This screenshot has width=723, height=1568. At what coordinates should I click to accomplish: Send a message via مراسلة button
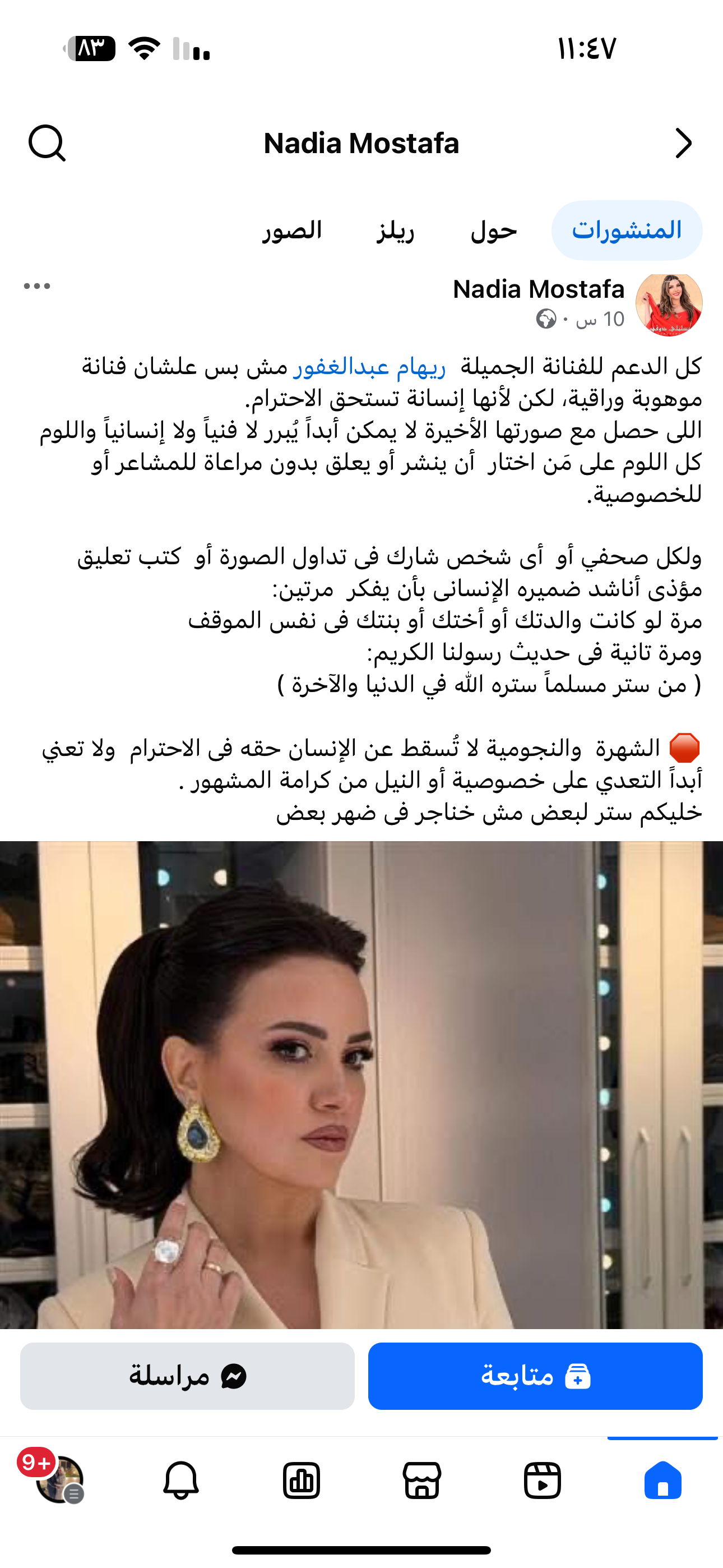pos(187,1376)
